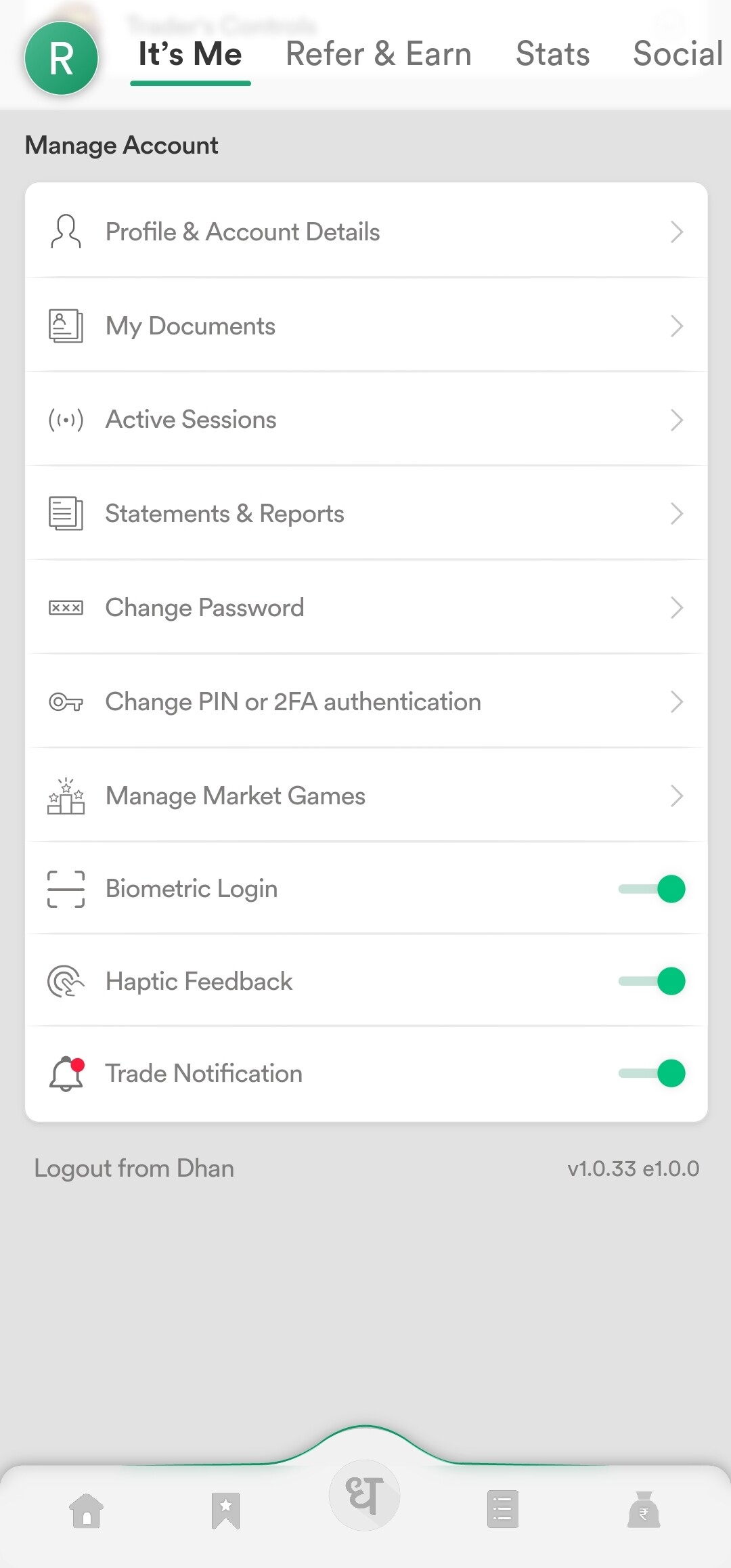Open the rupee money bag tab
The image size is (731, 1568).
pyautogui.click(x=643, y=1510)
